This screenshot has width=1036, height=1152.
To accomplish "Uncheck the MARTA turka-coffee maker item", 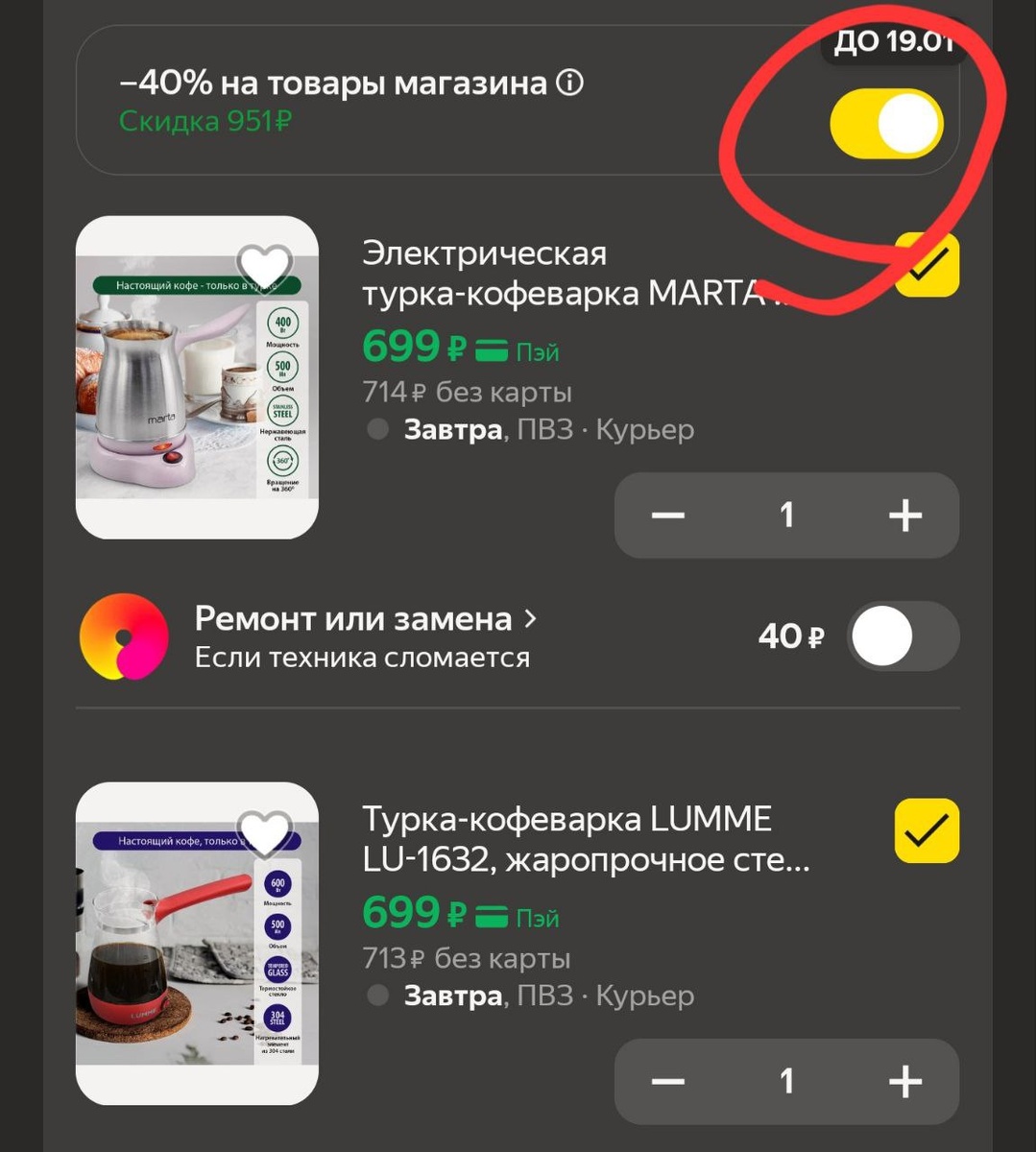I will tap(927, 266).
